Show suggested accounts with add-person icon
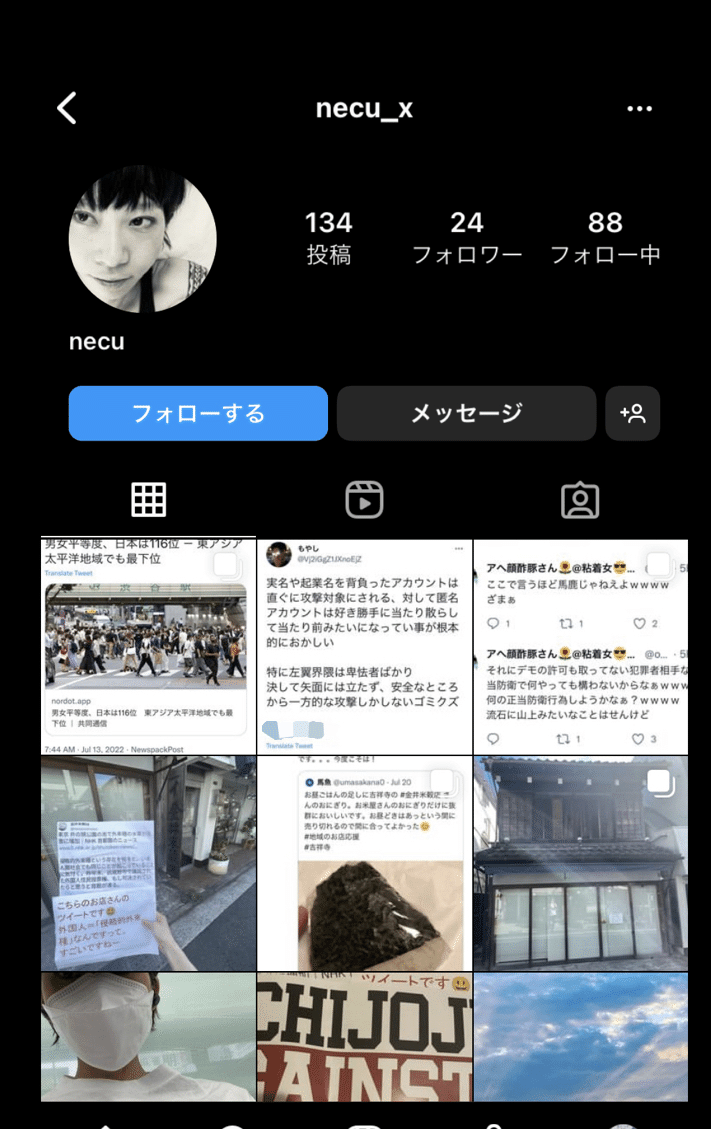Screen dimensions: 711x1129 point(632,413)
